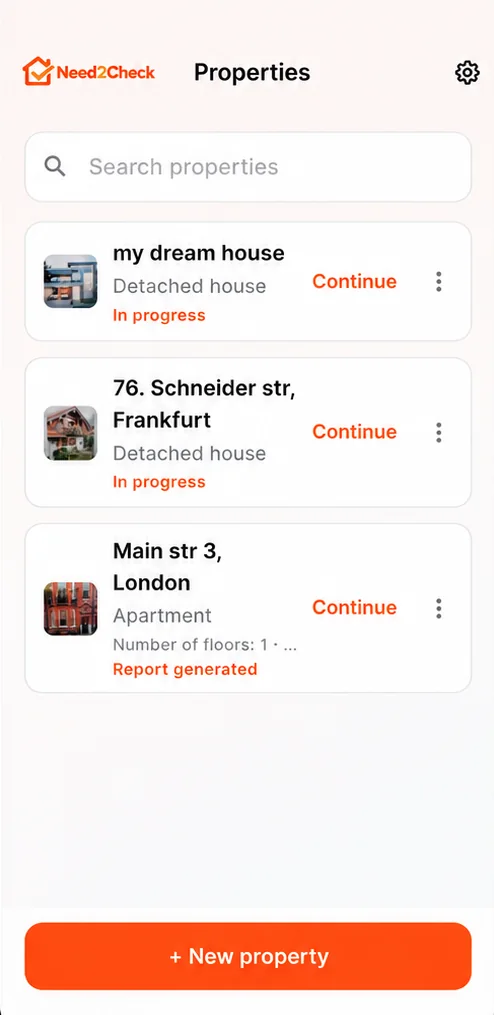Open the Main str 3, London card
Image resolution: width=494 pixels, height=1015 pixels.
(x=248, y=608)
